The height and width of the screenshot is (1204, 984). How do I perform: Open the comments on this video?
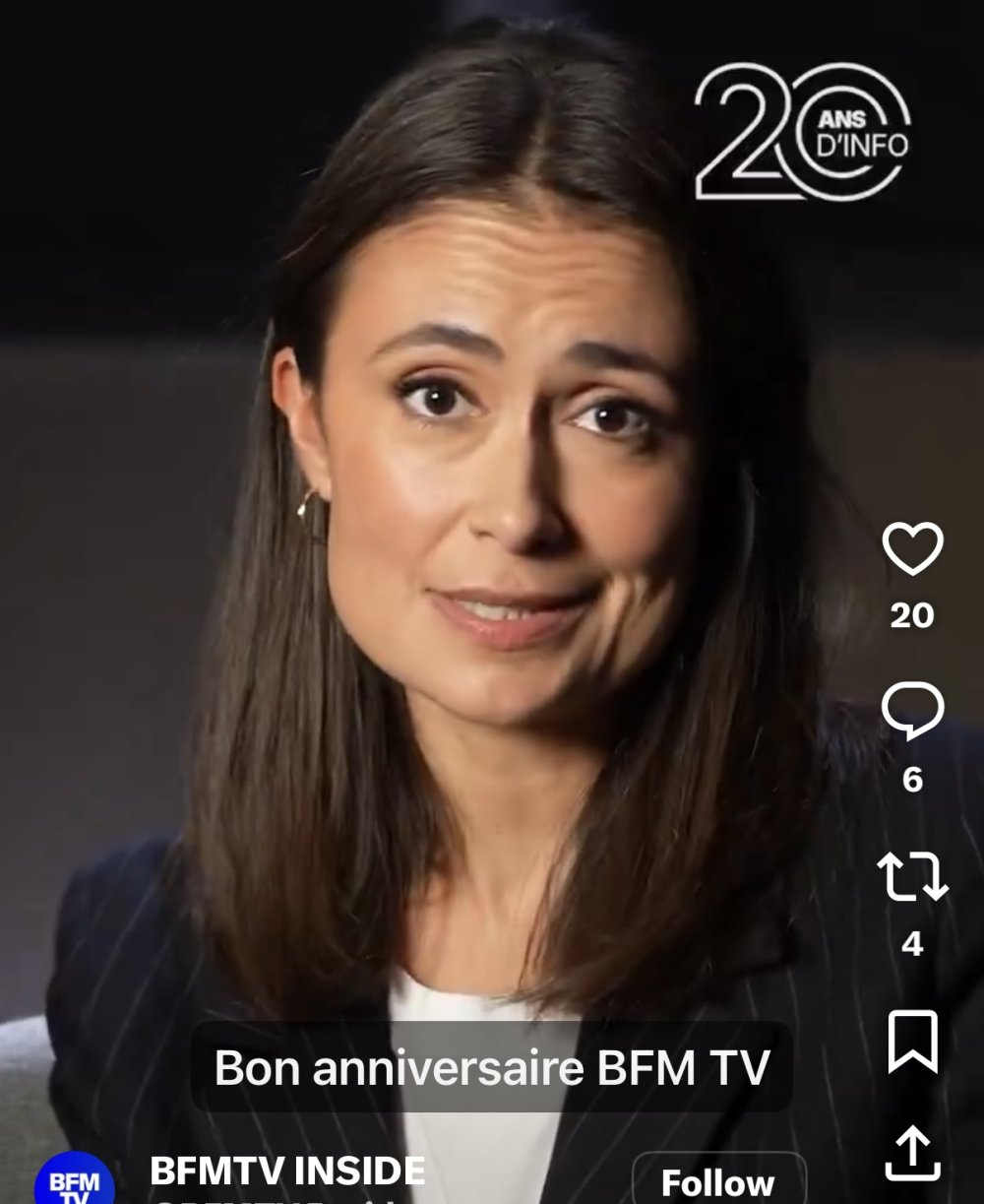coord(912,713)
